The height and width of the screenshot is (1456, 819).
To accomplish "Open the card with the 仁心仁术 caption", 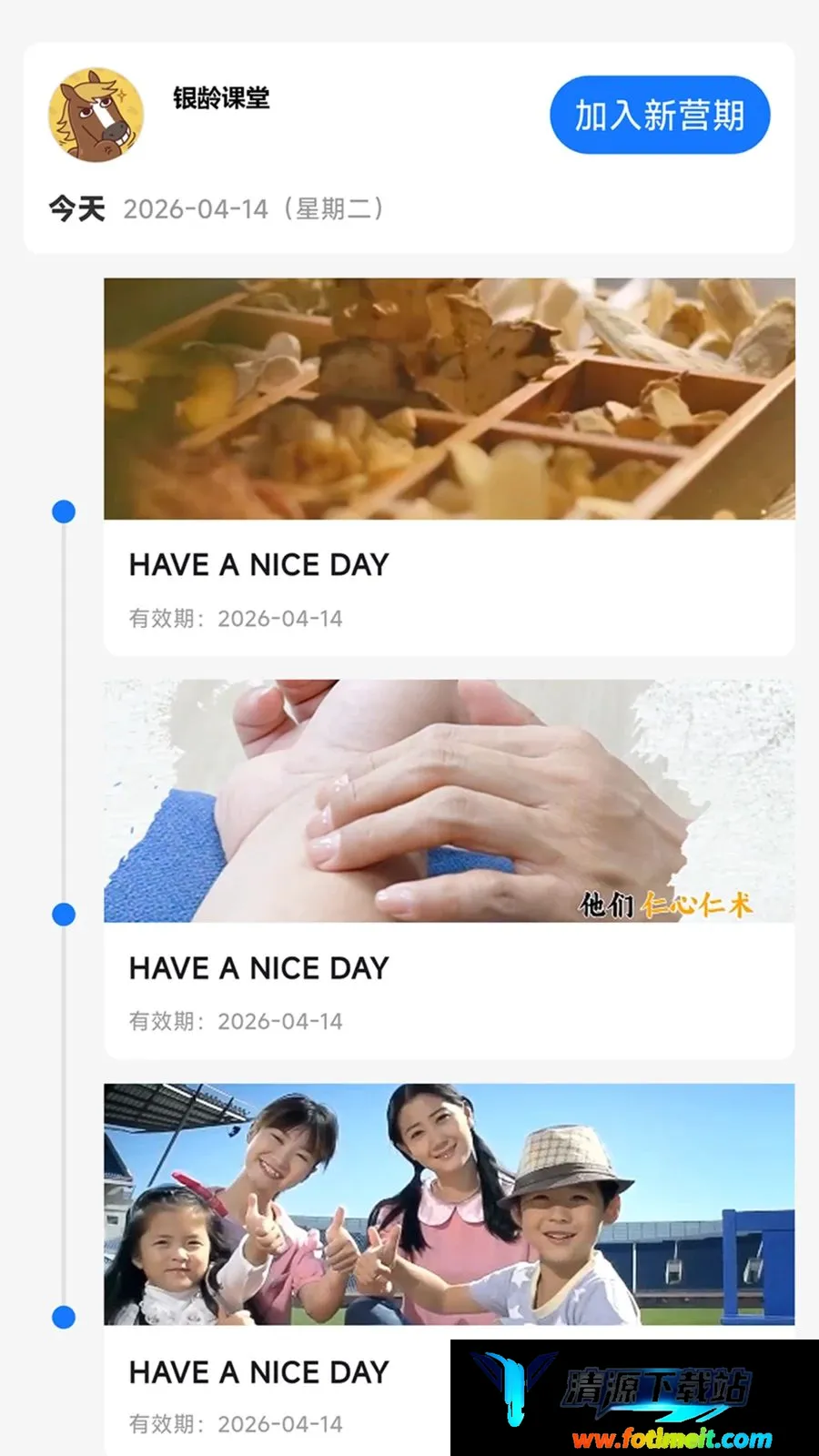I will (x=450, y=869).
